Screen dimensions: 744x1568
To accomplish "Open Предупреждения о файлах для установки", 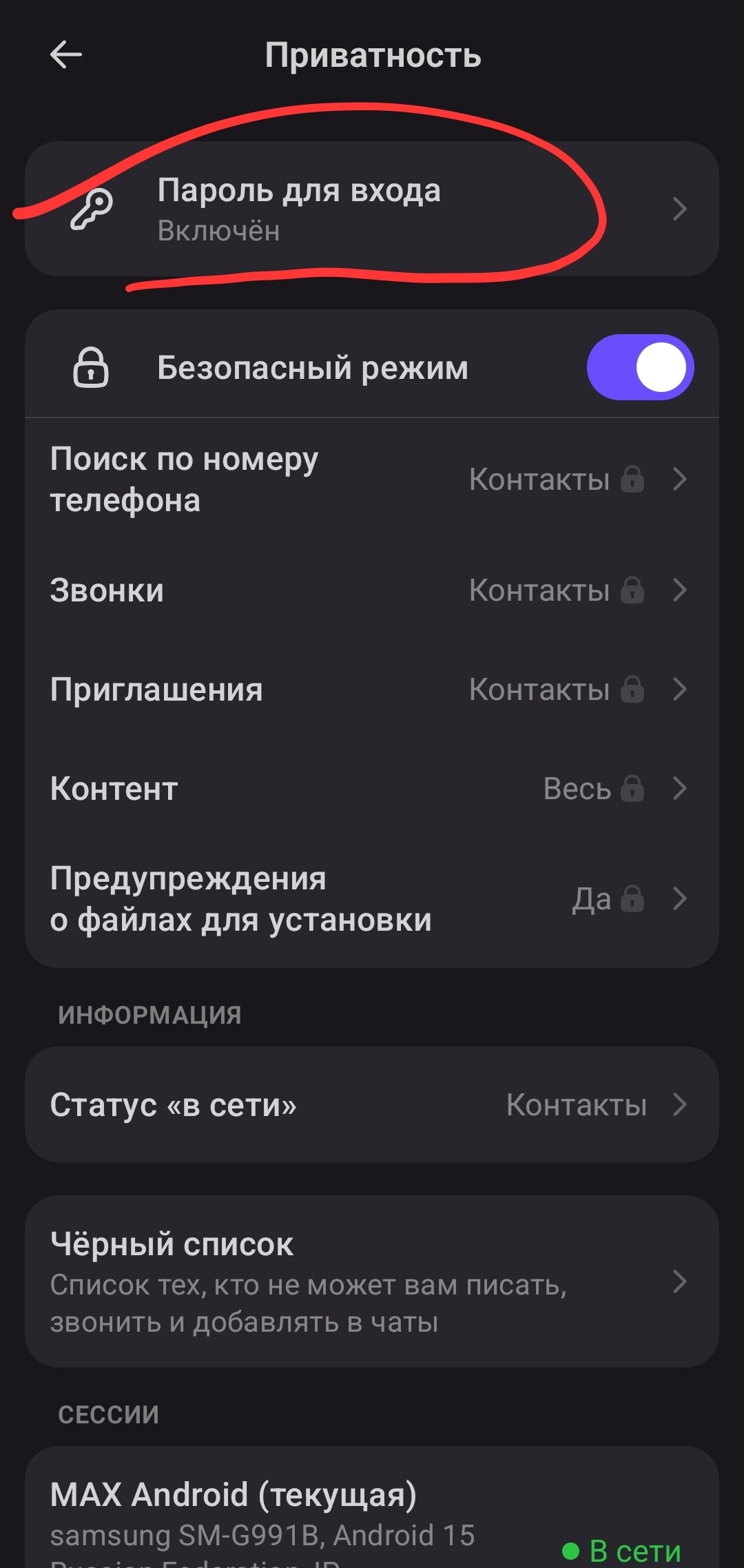I will 372,899.
